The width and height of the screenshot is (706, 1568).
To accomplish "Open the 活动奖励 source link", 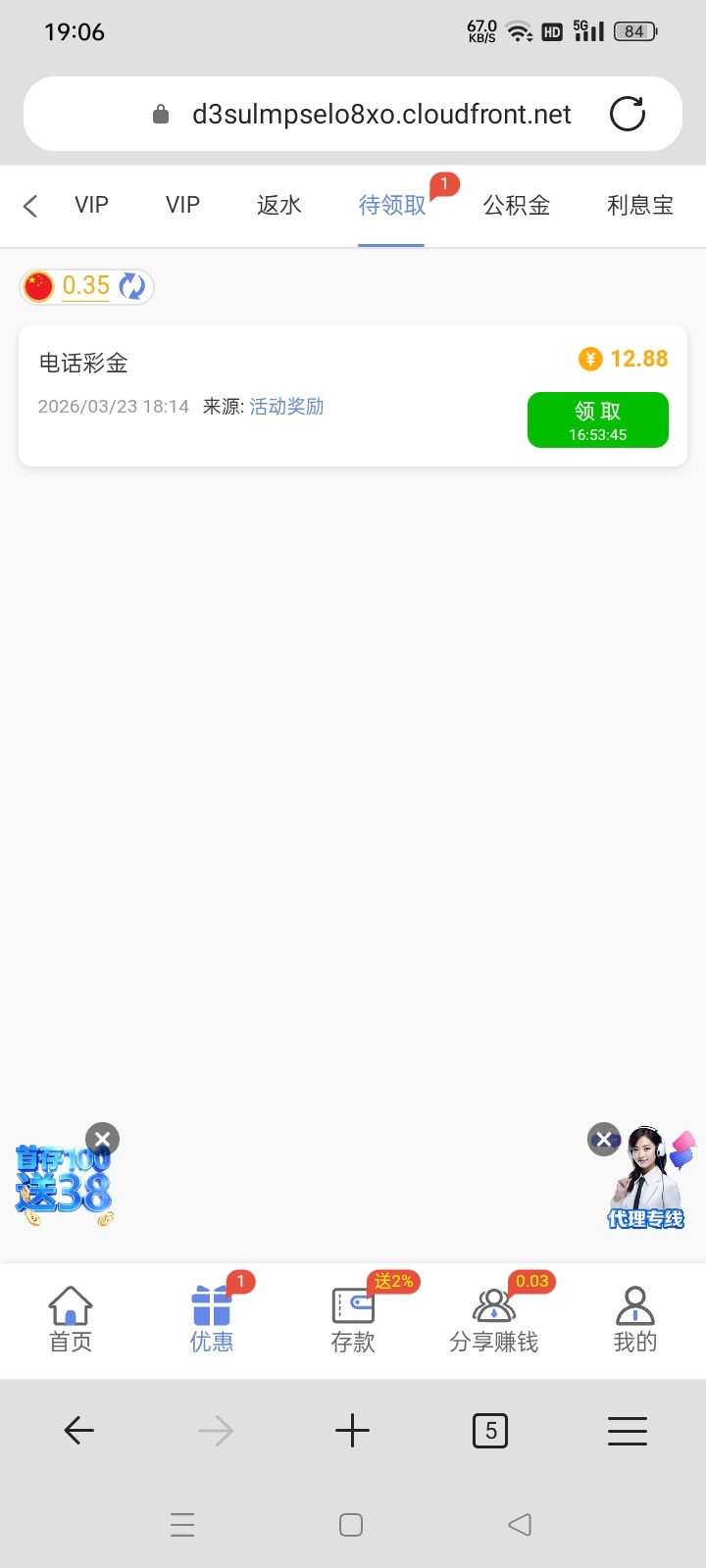I will click(286, 407).
